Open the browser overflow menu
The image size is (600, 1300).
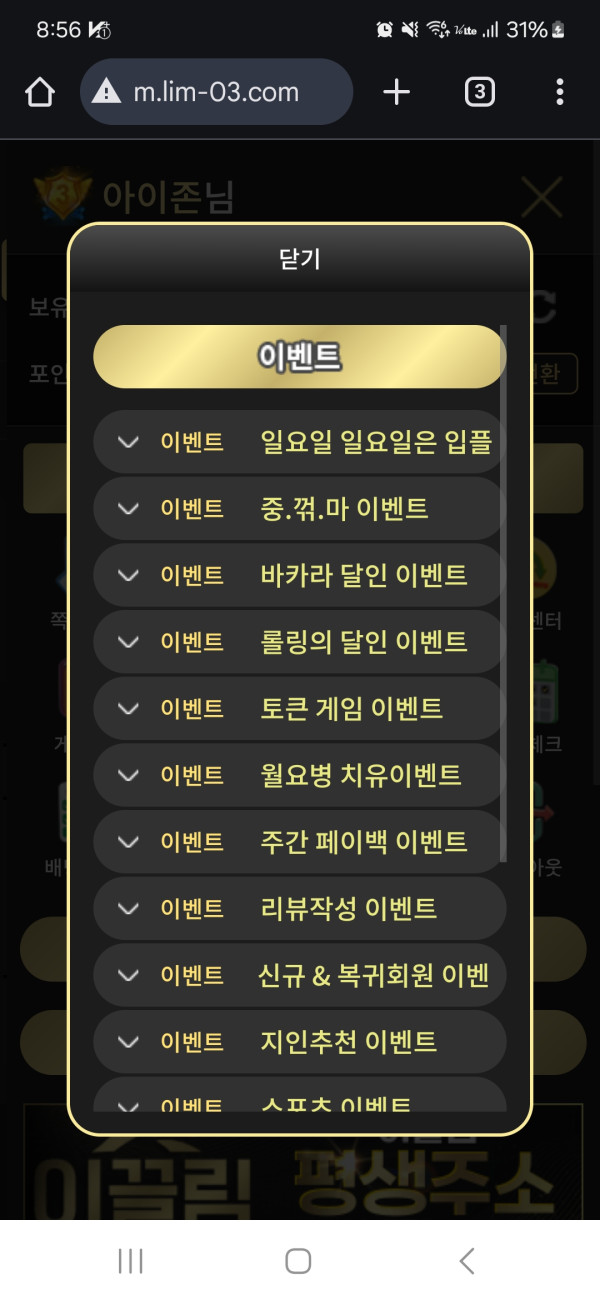pyautogui.click(x=559, y=93)
